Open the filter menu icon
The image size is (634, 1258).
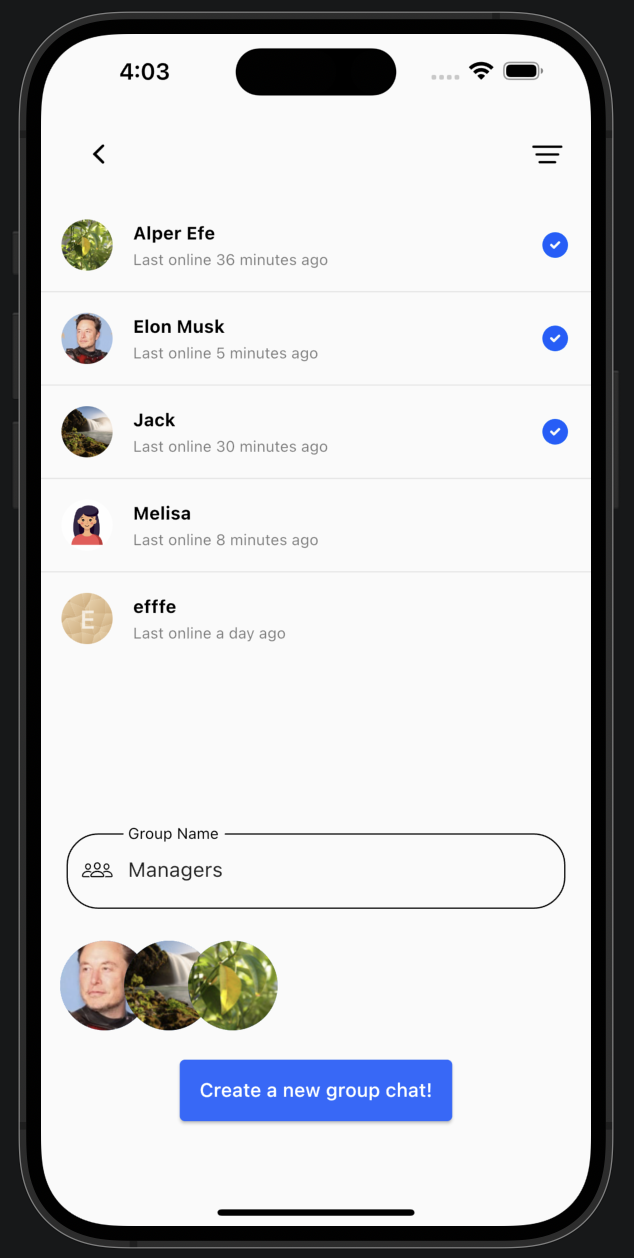tap(546, 154)
